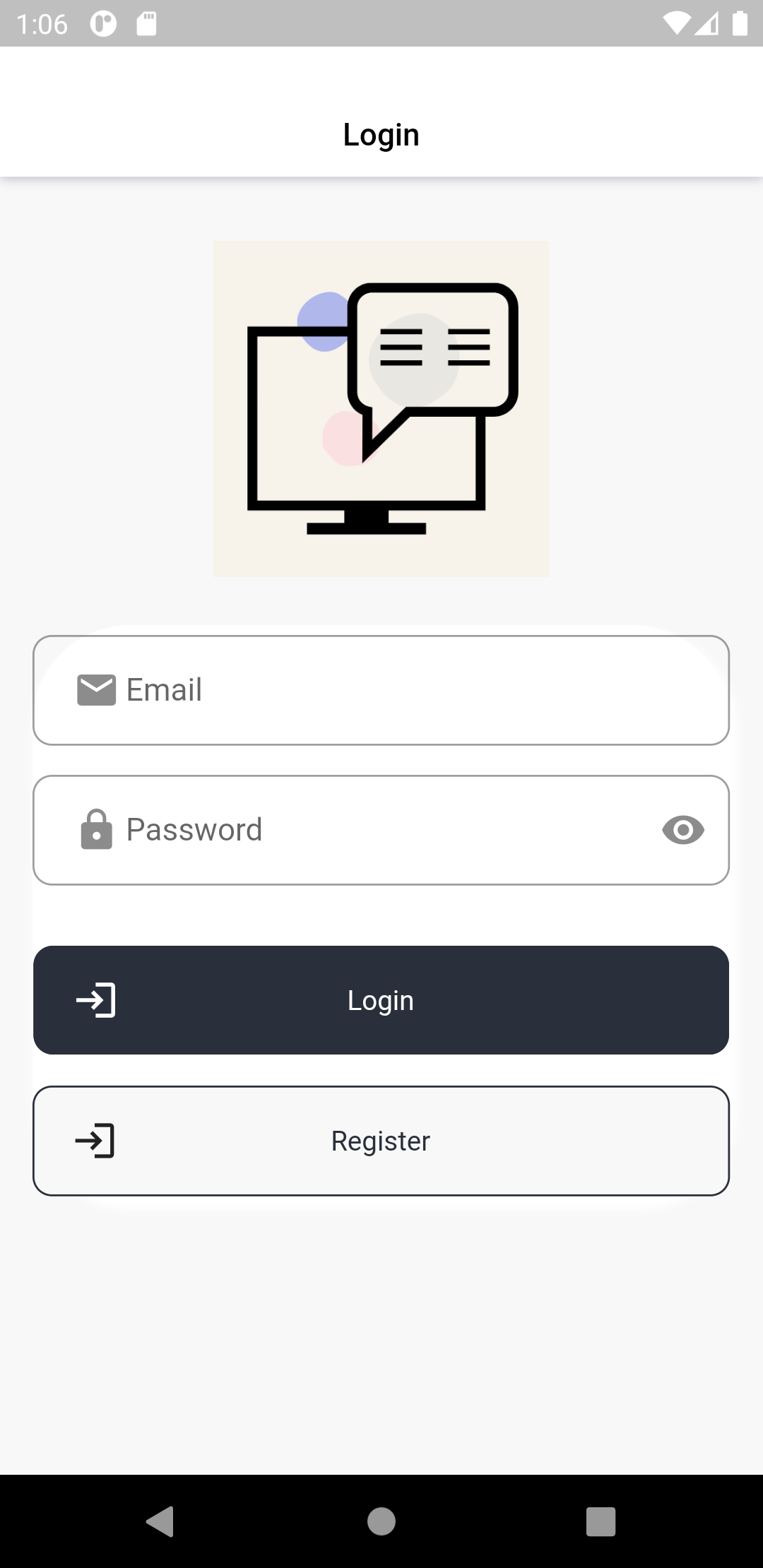Tap the clock time in the status bar

[41, 23]
